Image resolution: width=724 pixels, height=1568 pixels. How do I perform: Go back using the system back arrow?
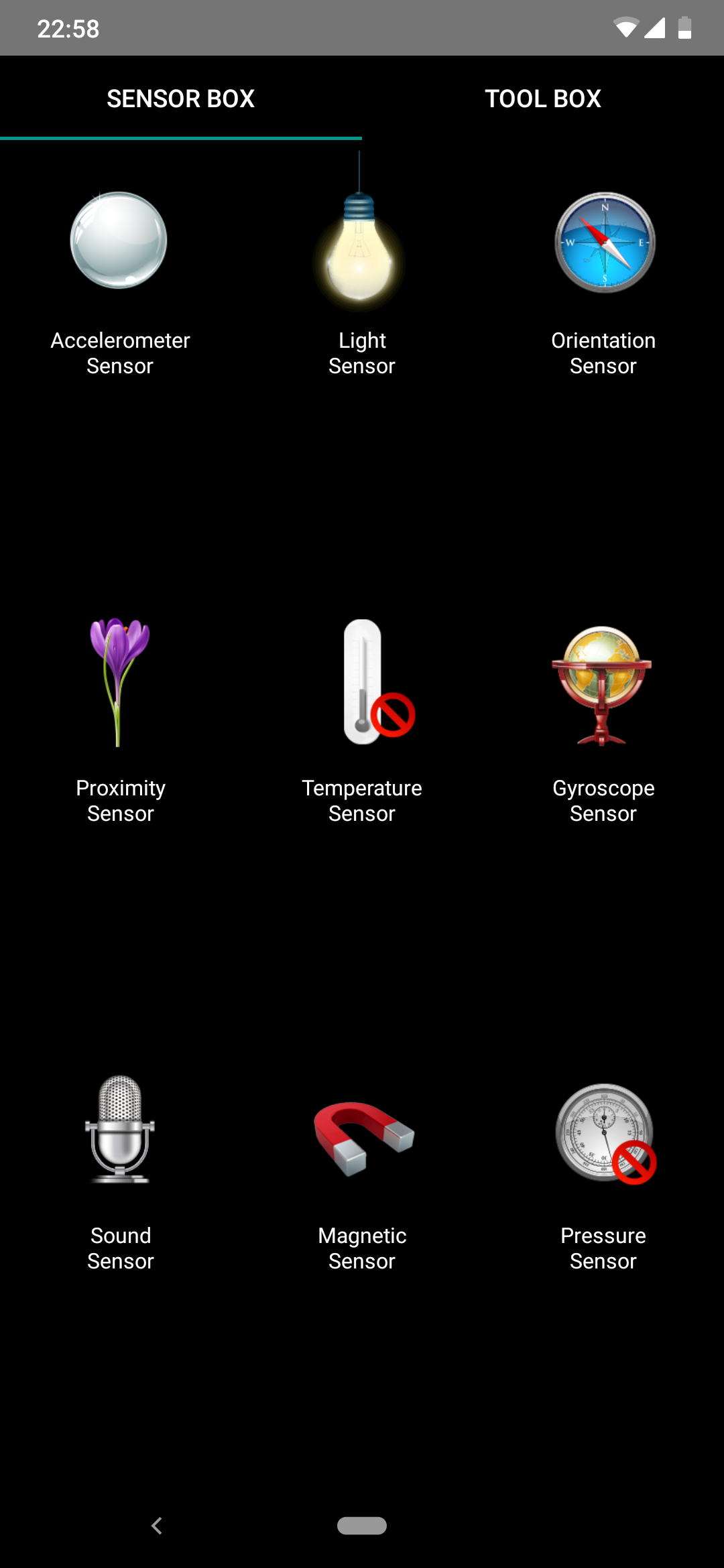coord(157,1526)
